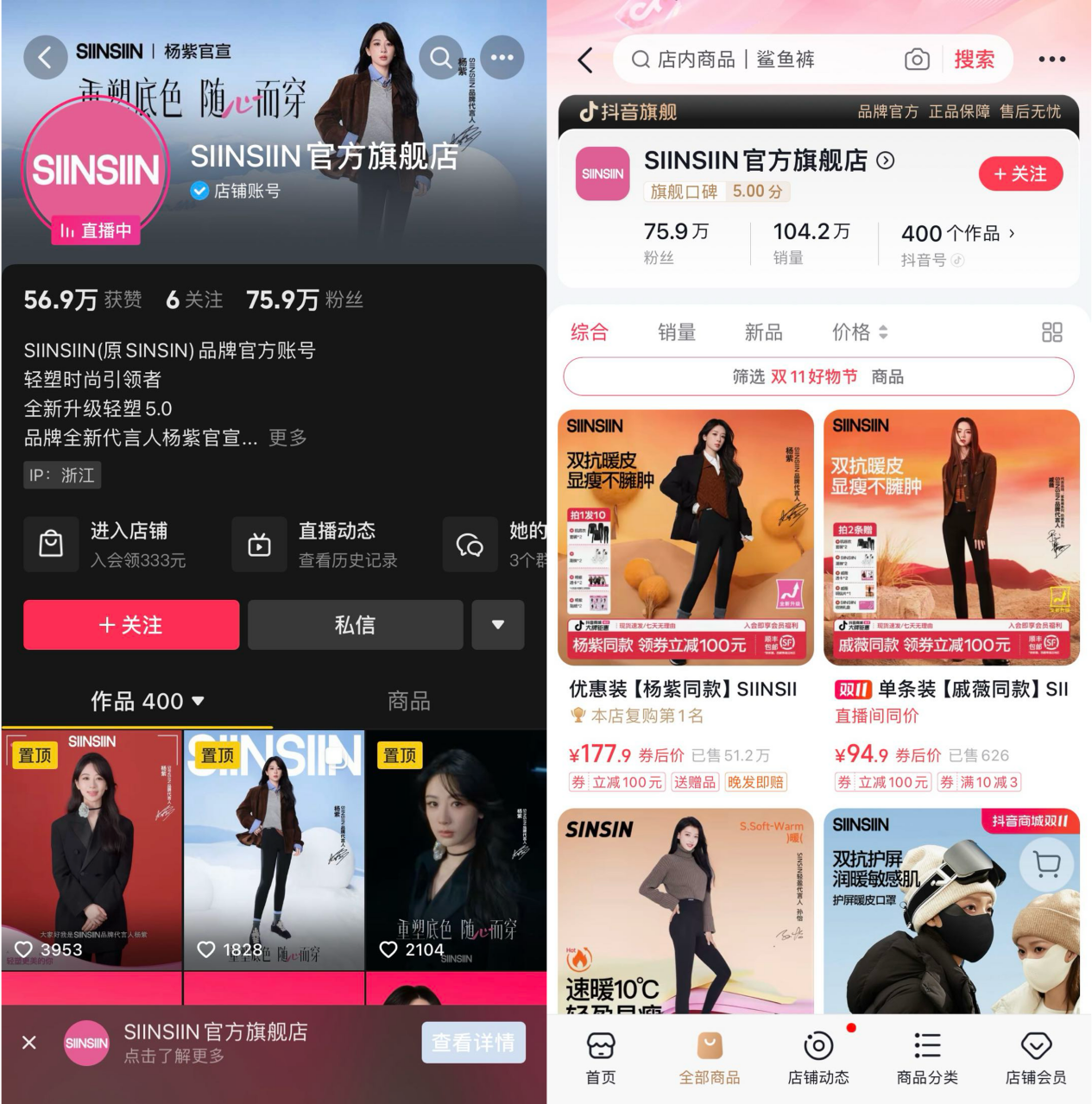Open the pinned video with 3953 likes
The height and width of the screenshot is (1104, 1092).
pyautogui.click(x=92, y=850)
